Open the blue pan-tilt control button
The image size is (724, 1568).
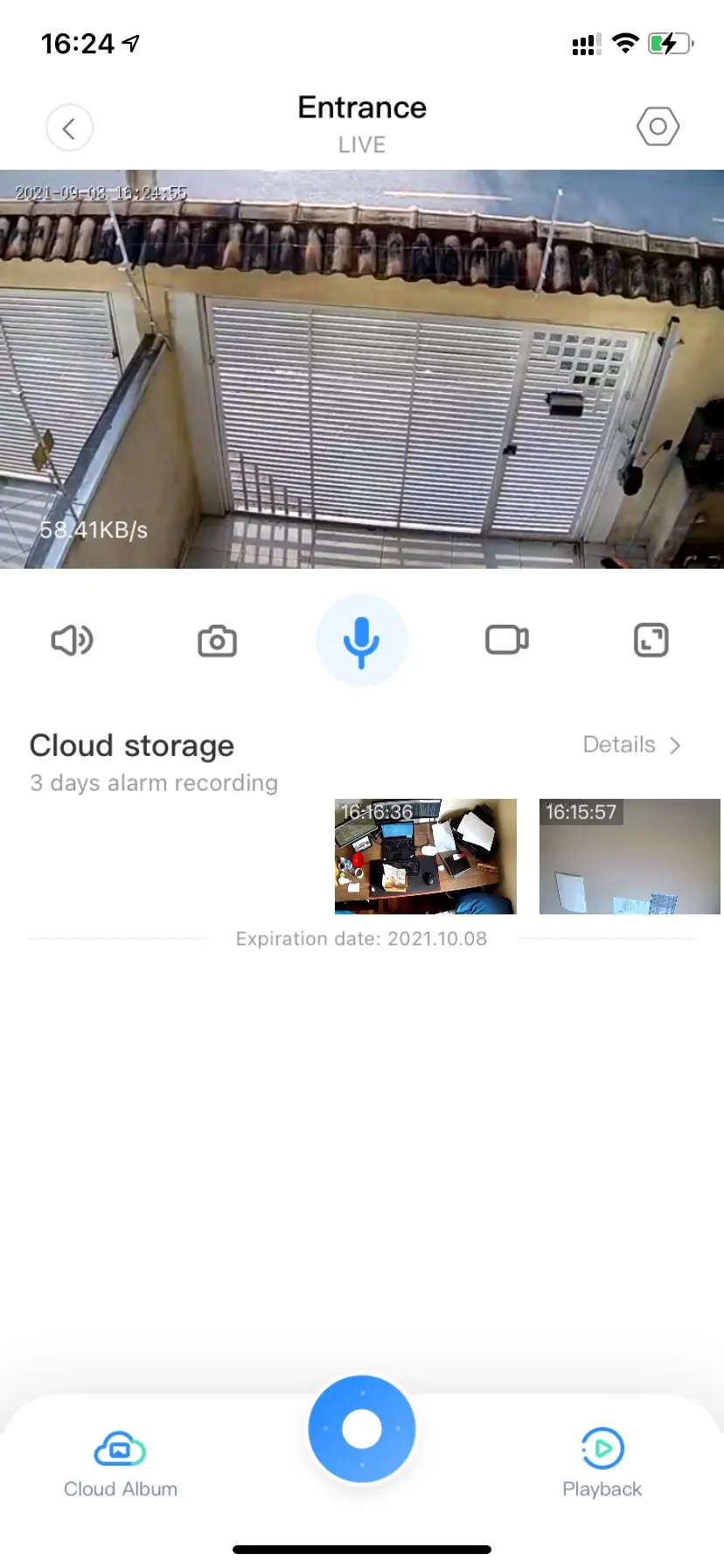coord(362,1429)
